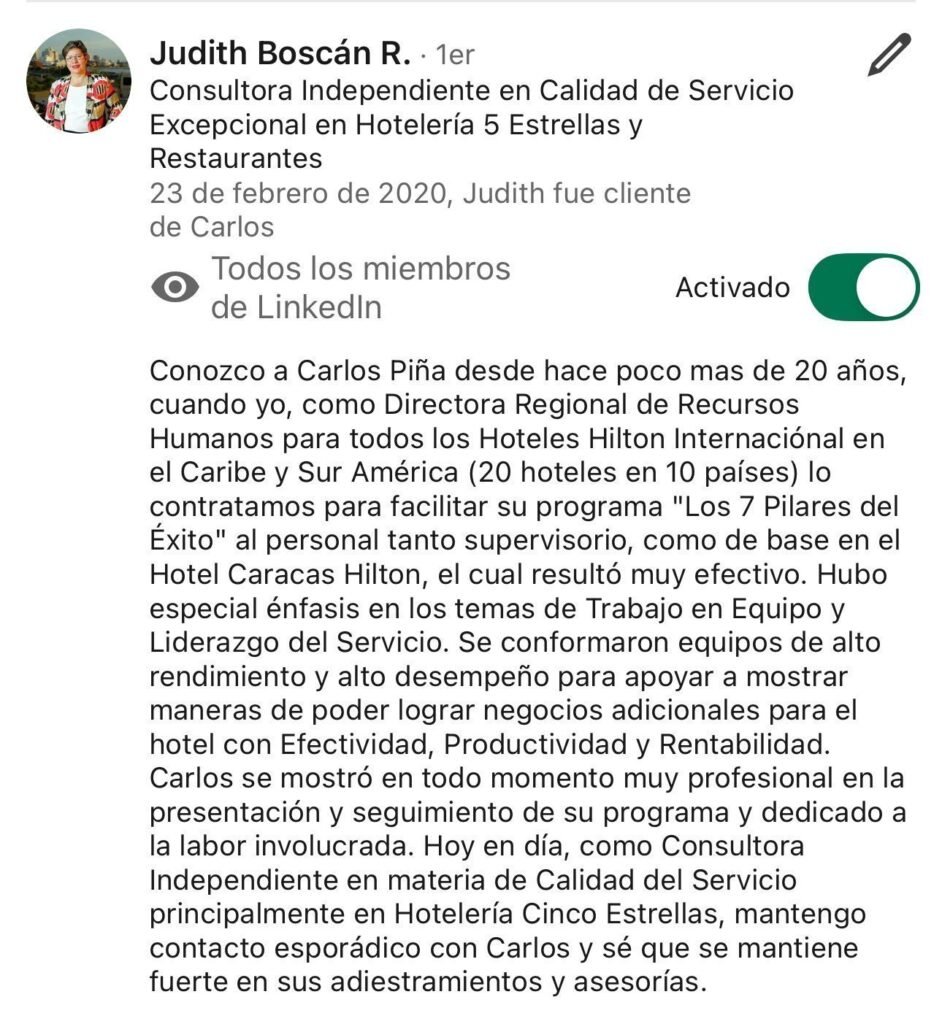The image size is (942, 1024).
Task: Tap the pencil icon to edit the recommendation
Action: click(889, 55)
